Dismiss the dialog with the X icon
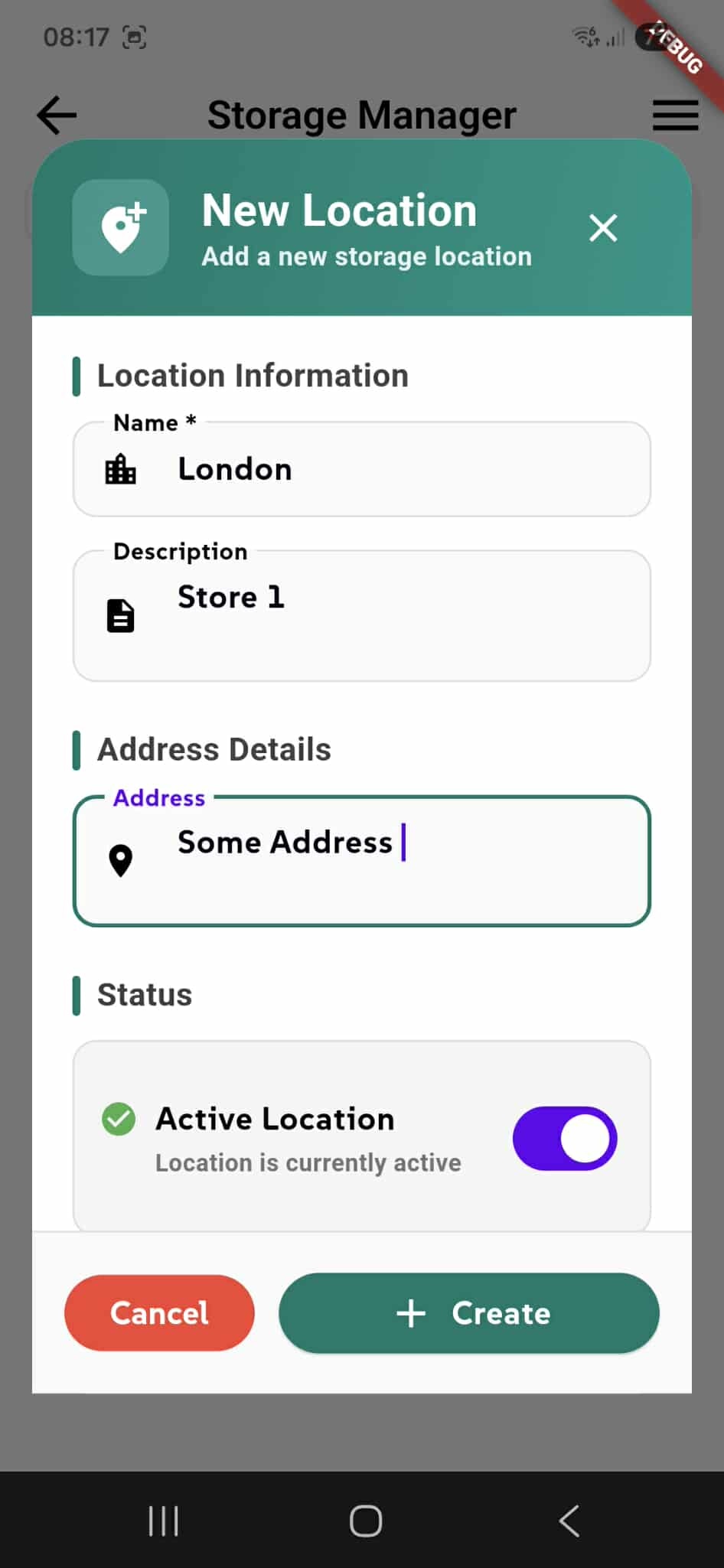The height and width of the screenshot is (1568, 724). [x=603, y=227]
